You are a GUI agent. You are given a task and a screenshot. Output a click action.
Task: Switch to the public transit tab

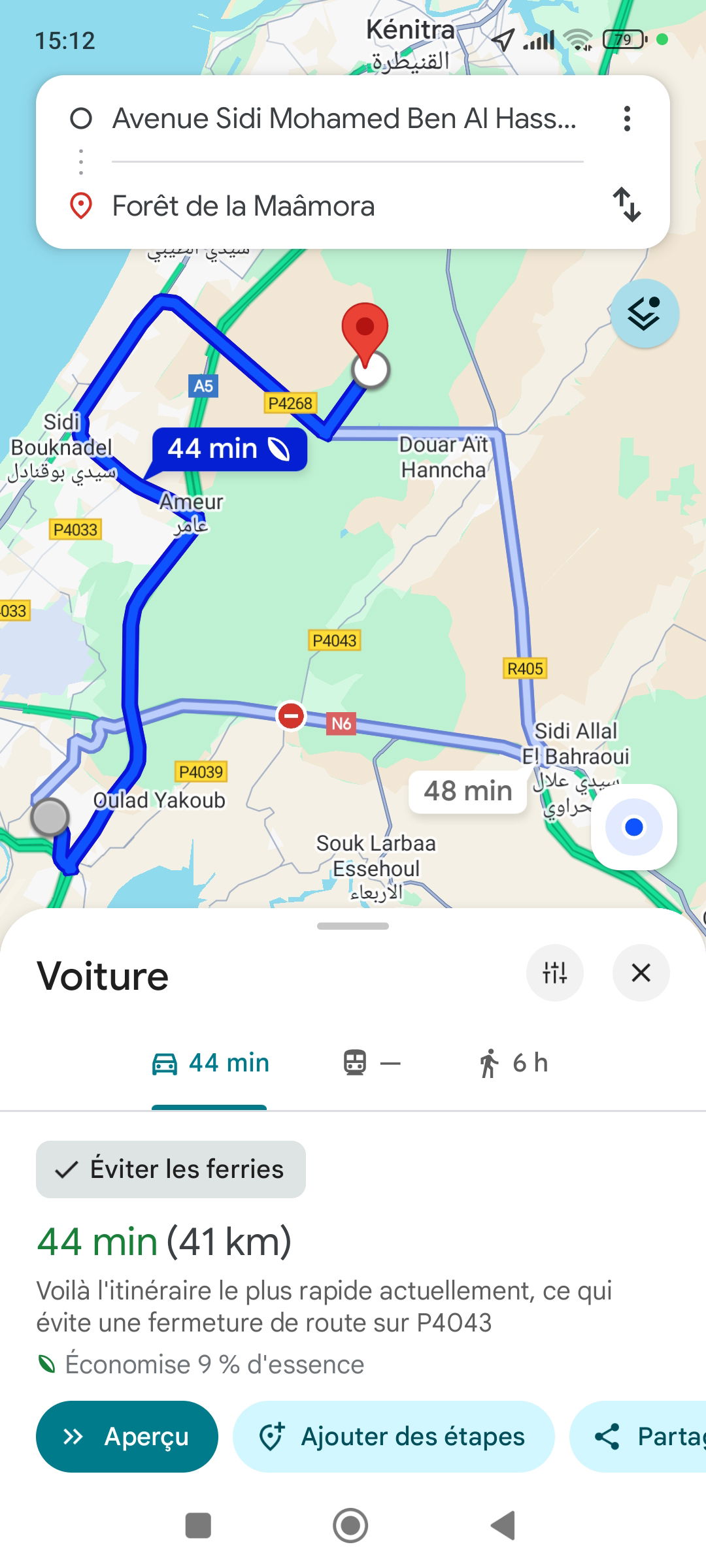(371, 1063)
